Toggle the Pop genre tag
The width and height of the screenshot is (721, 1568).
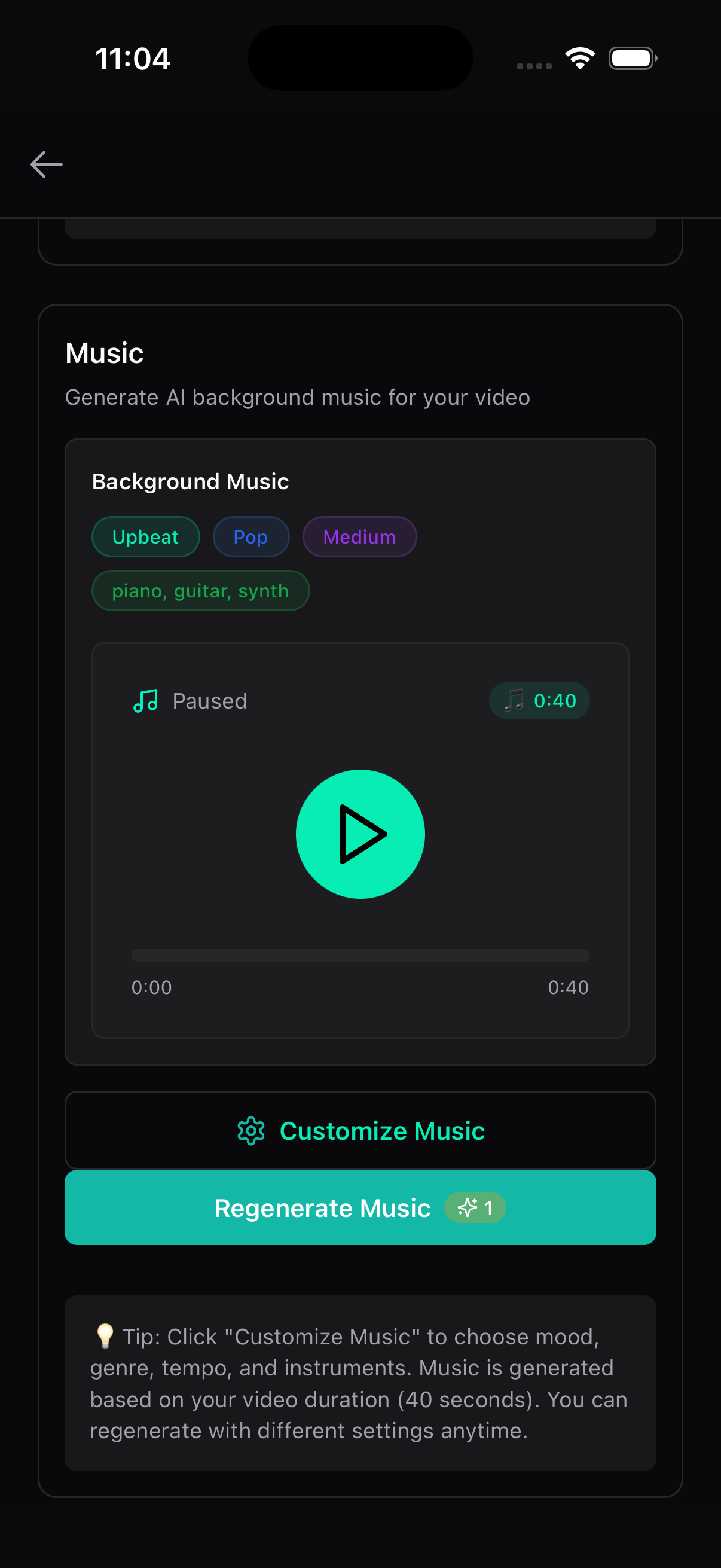coord(250,536)
